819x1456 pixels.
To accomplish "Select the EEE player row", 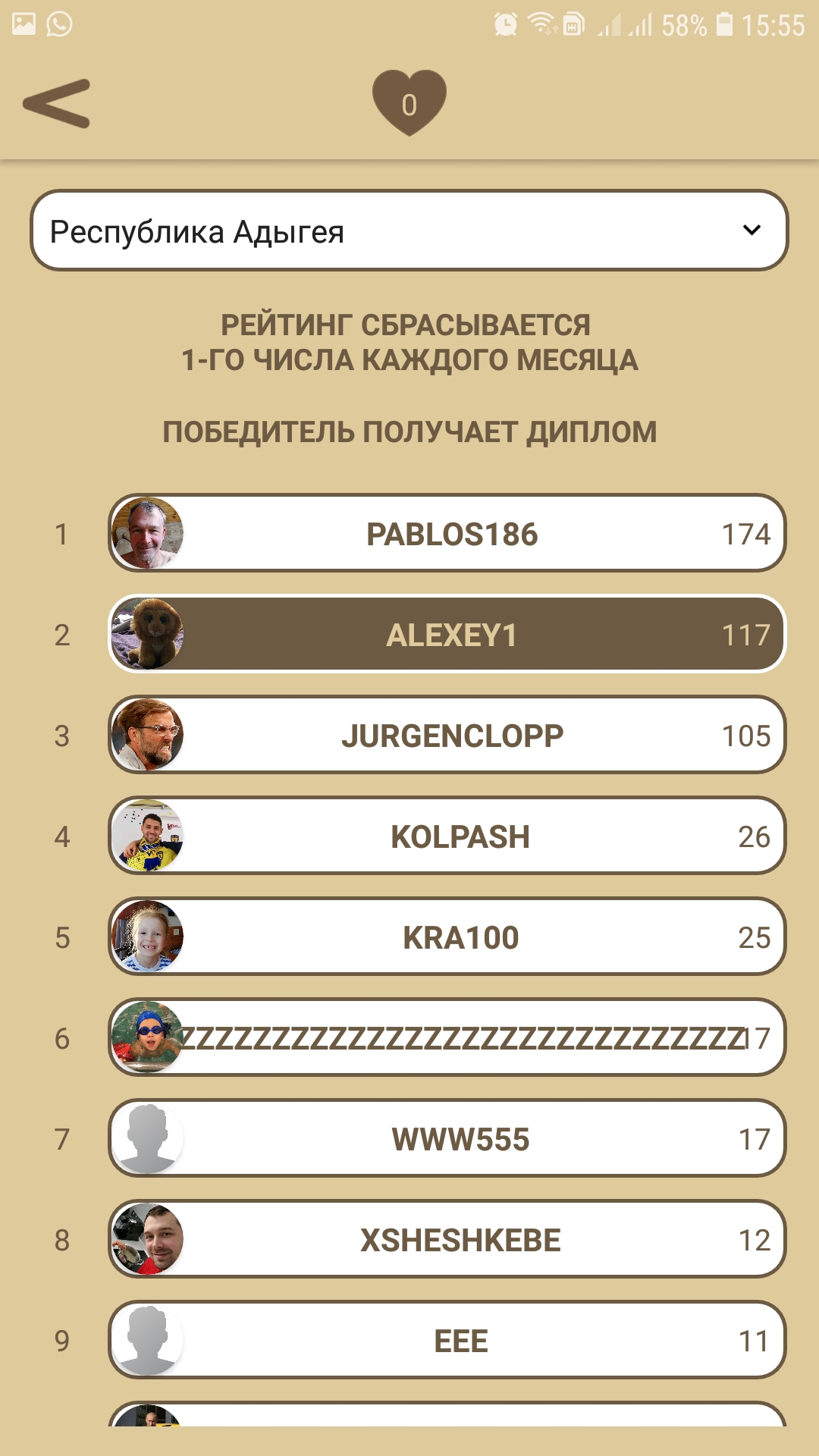I will click(447, 1340).
